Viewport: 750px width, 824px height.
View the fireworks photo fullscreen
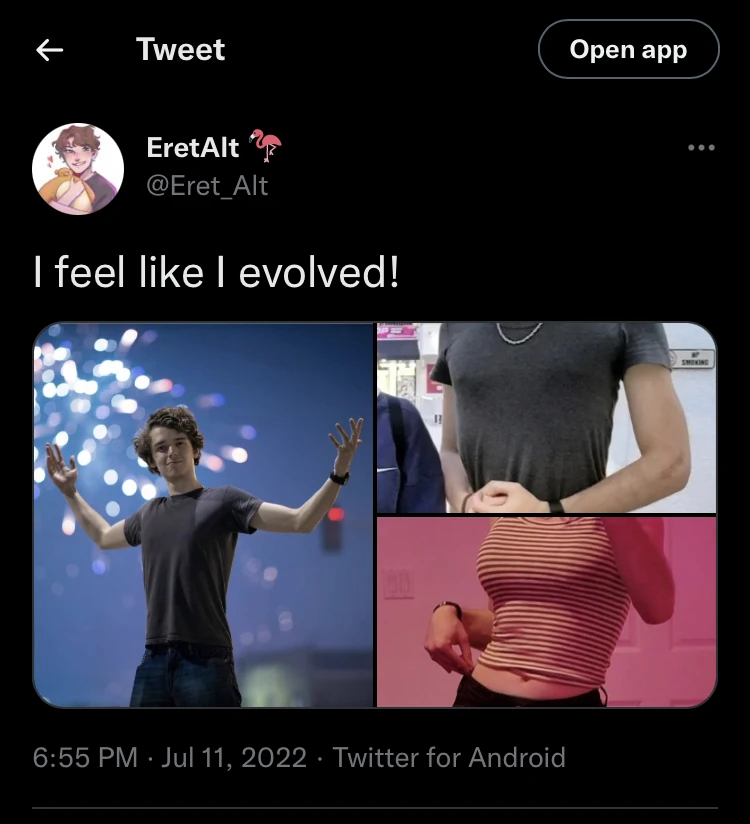[203, 513]
